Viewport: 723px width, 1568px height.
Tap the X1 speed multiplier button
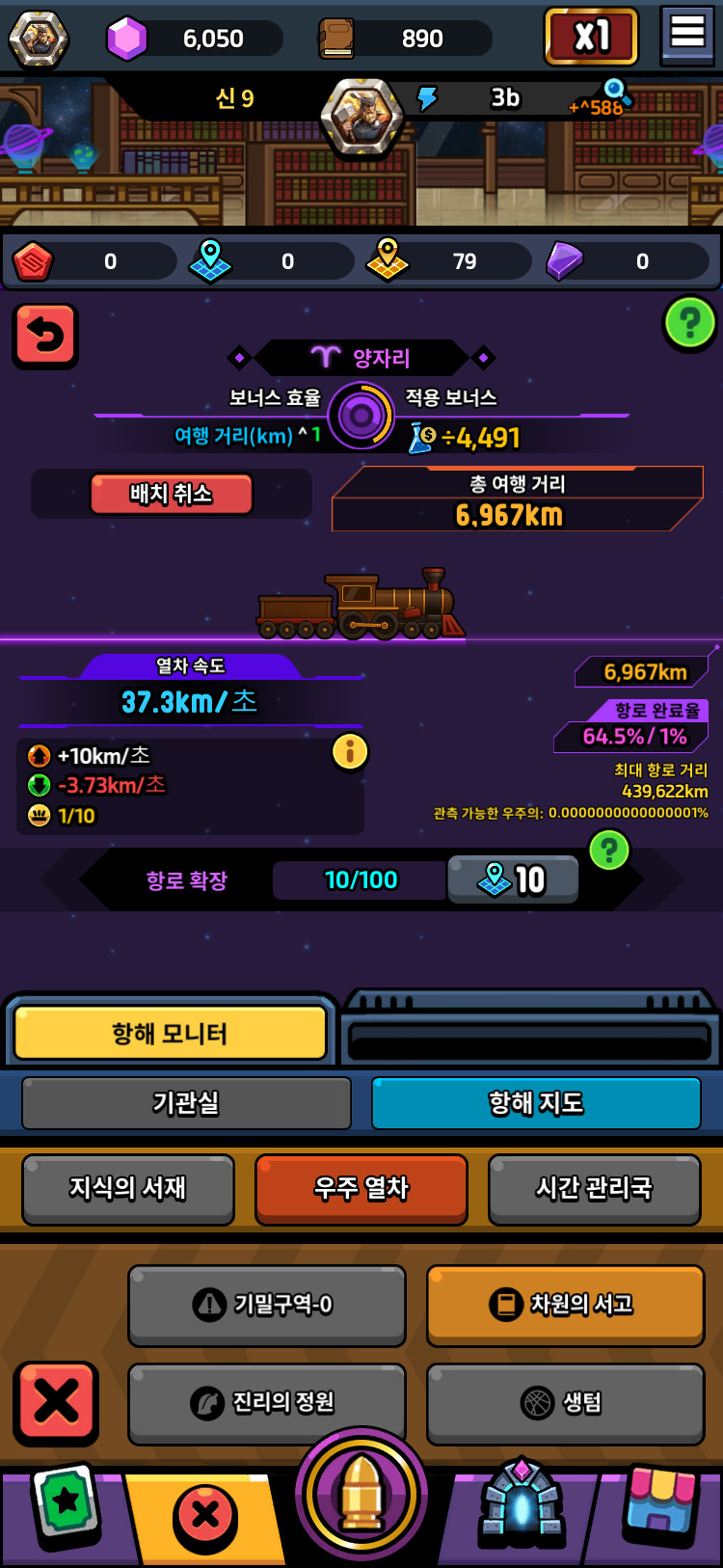click(591, 37)
